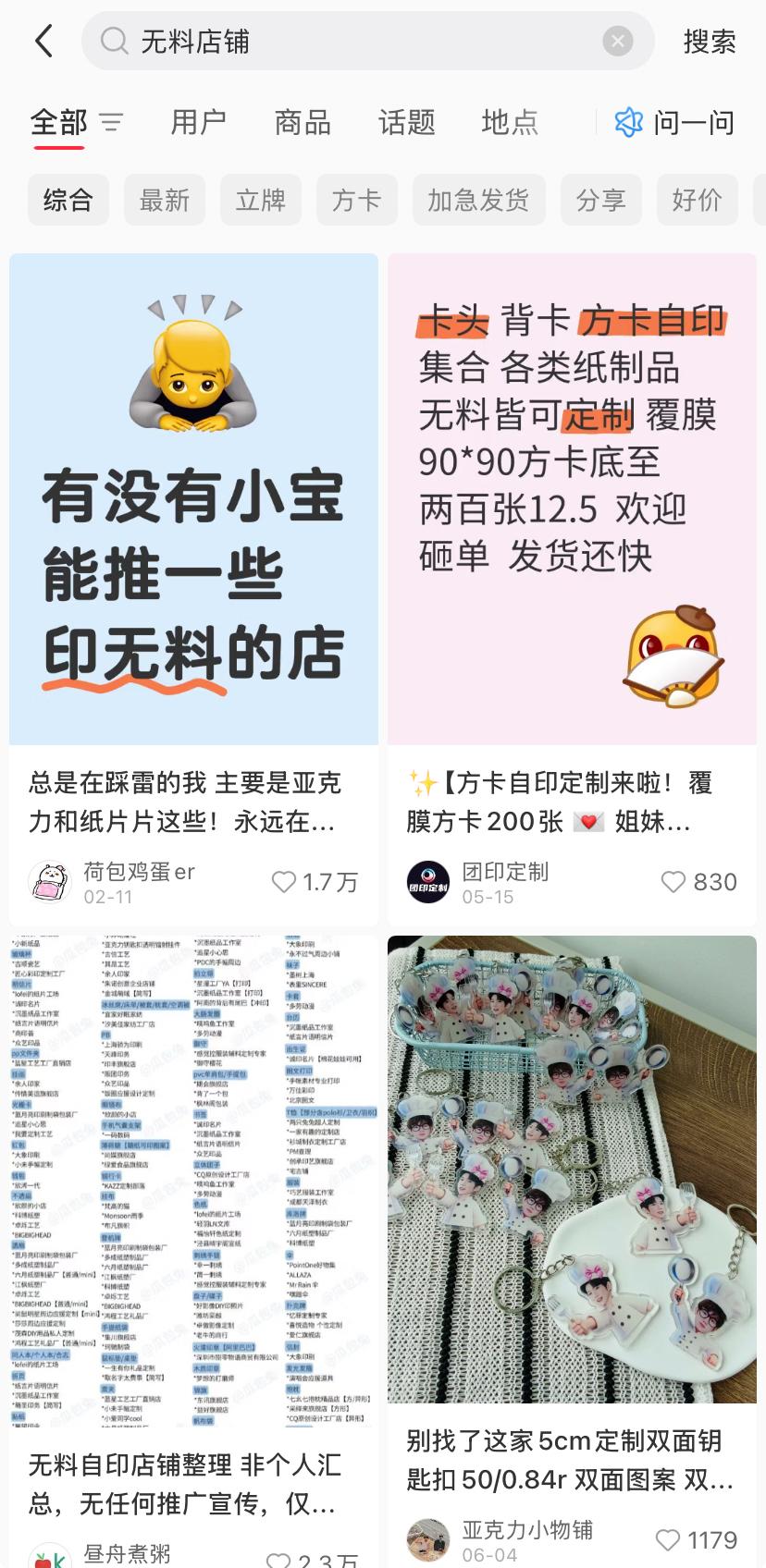Open 问一问 AI assistant

point(675,122)
